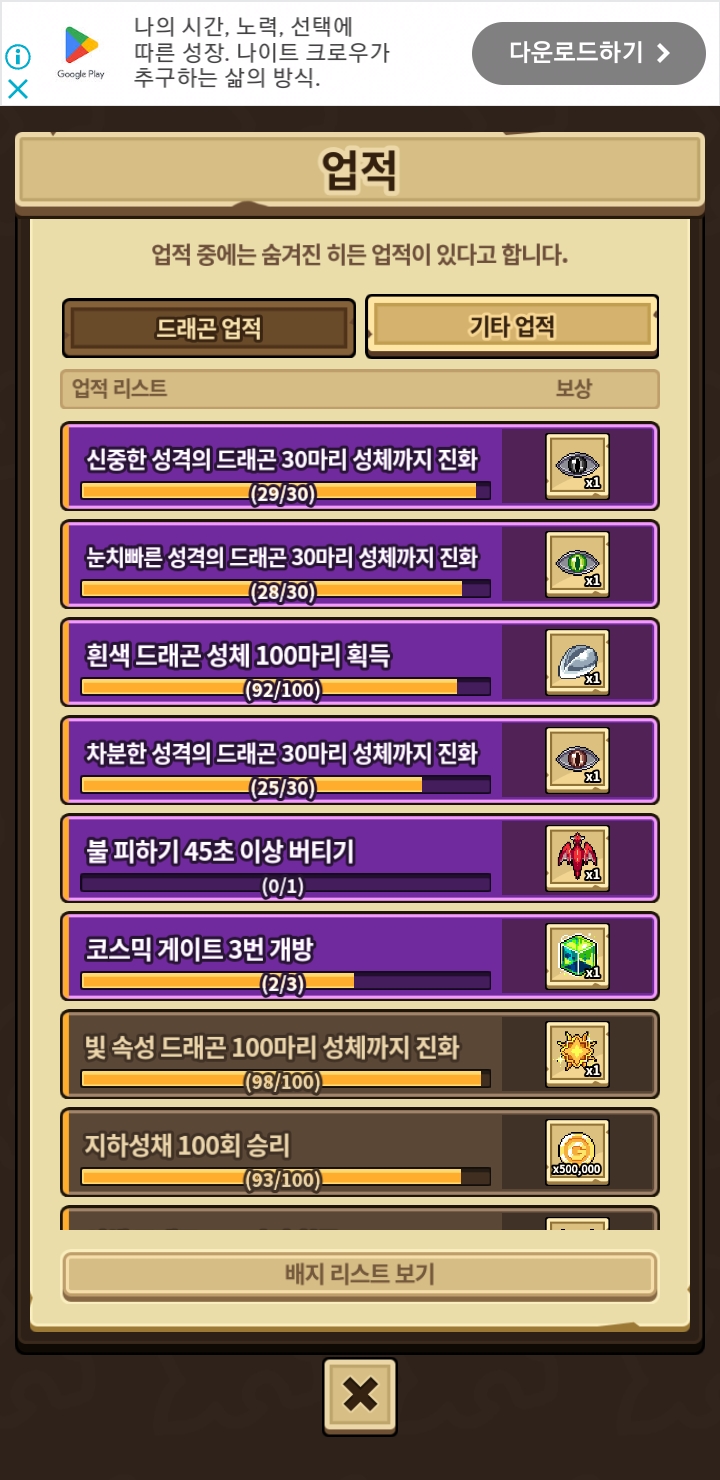Image resolution: width=720 pixels, height=1480 pixels.
Task: Open the ad info icon
Action: (18, 55)
